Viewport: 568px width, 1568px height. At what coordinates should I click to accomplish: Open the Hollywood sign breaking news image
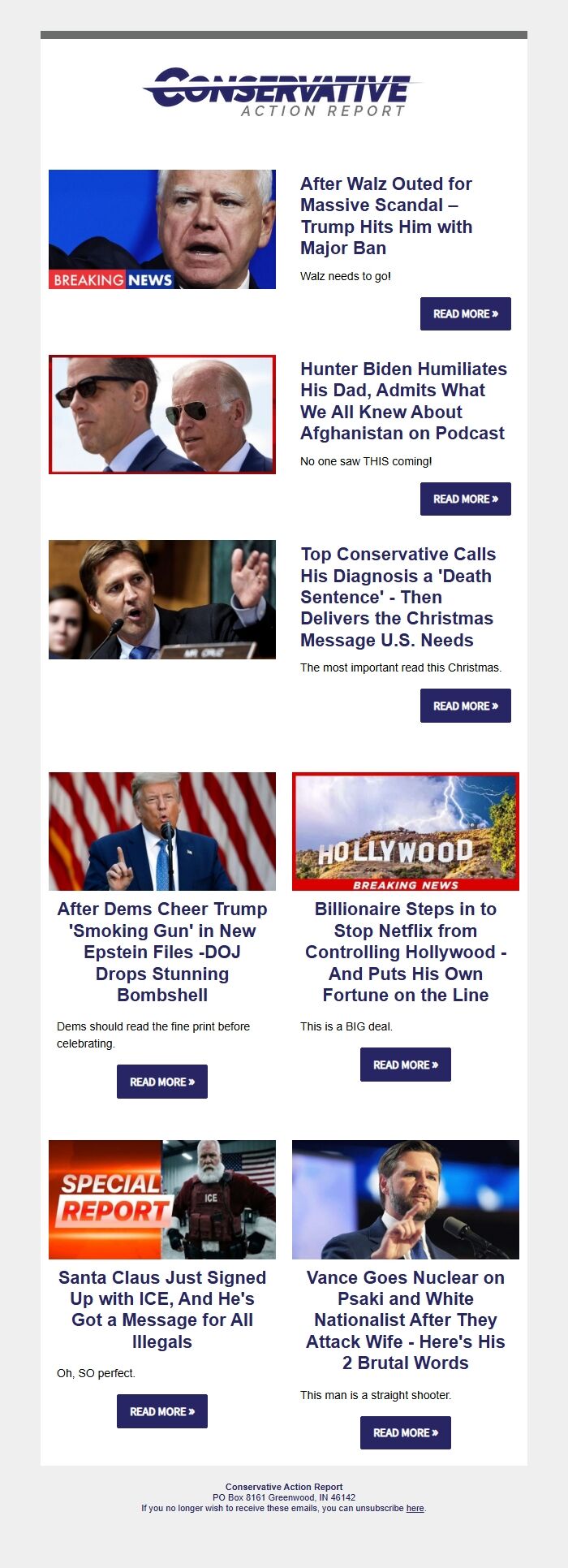point(405,832)
